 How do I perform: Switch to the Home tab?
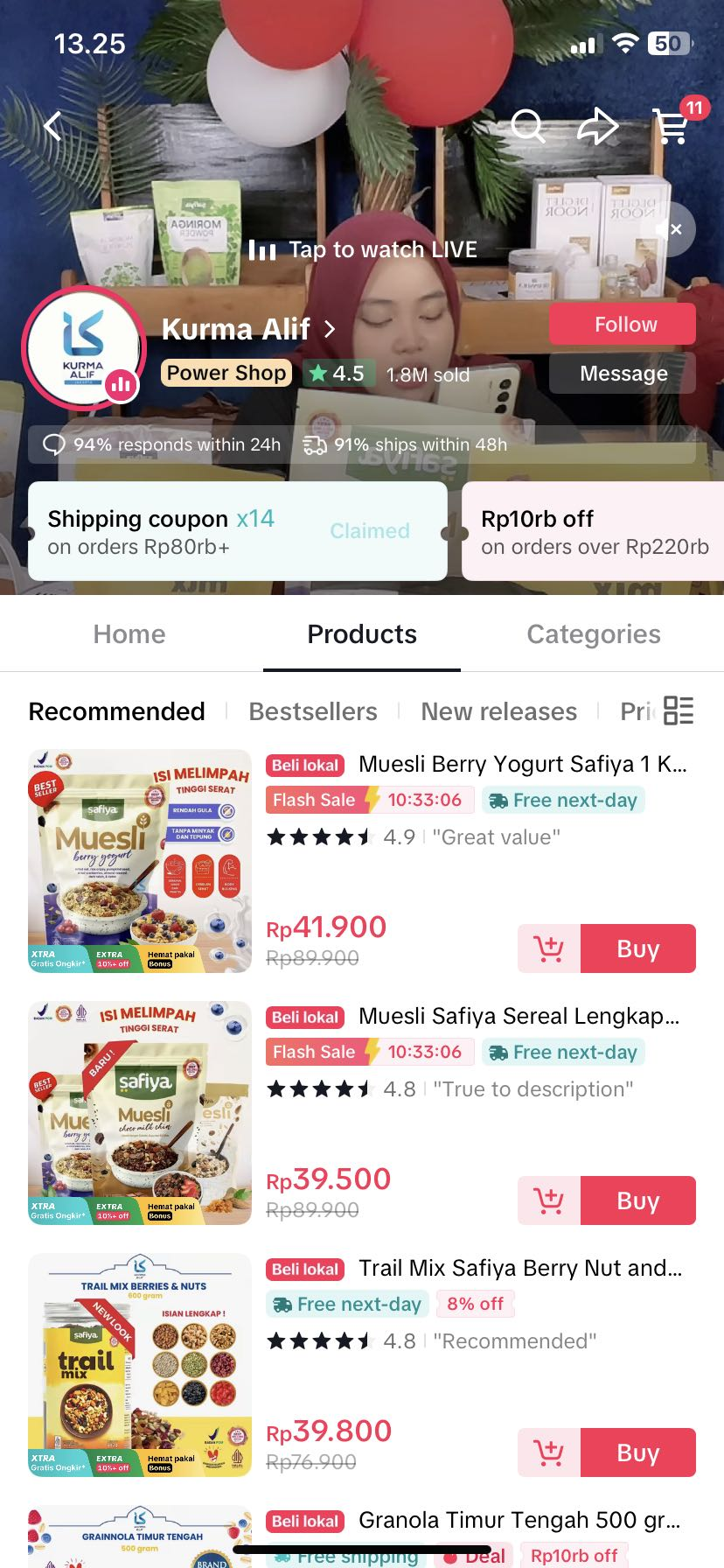pos(129,634)
